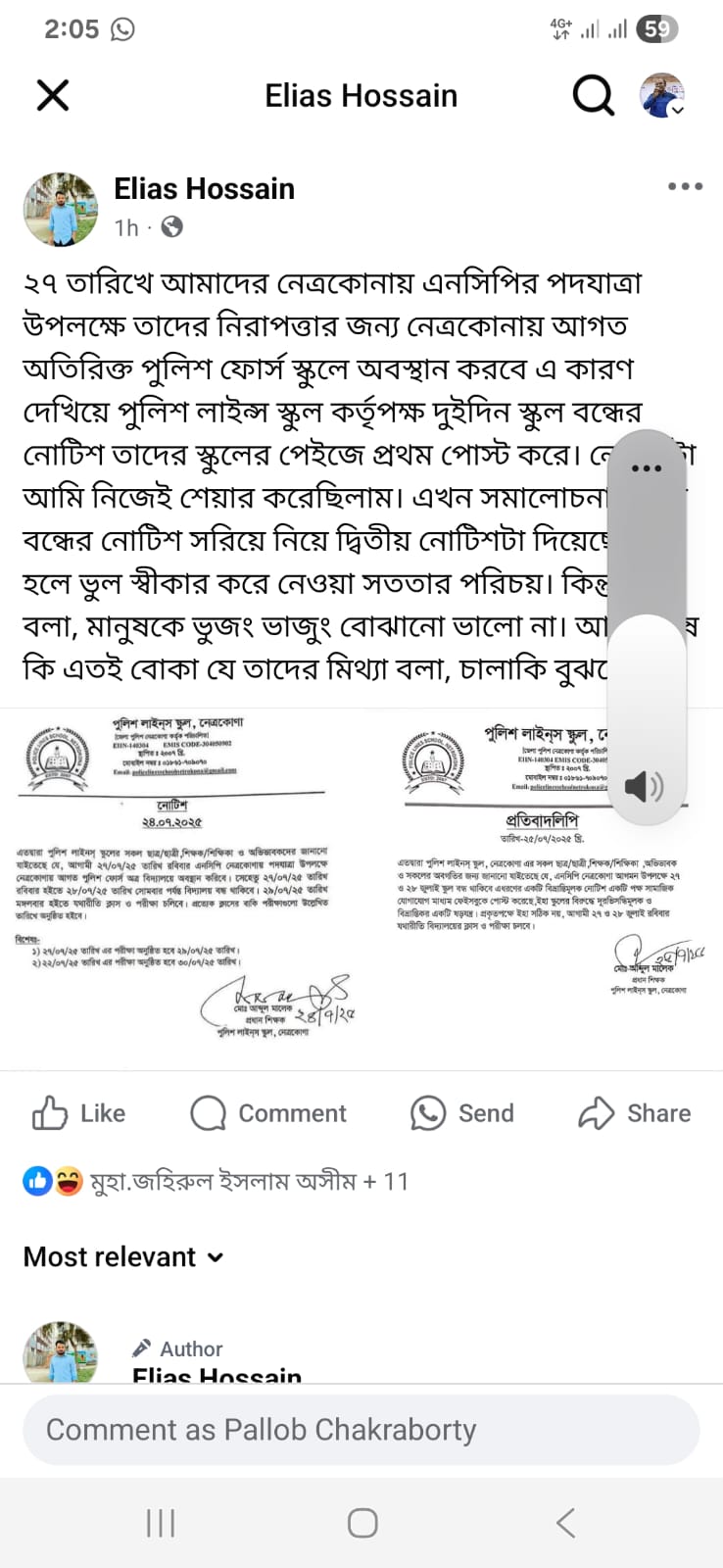This screenshot has width=723, height=1568.
Task: View Elias Hossain's profile from the post author name
Action: pyautogui.click(x=204, y=188)
